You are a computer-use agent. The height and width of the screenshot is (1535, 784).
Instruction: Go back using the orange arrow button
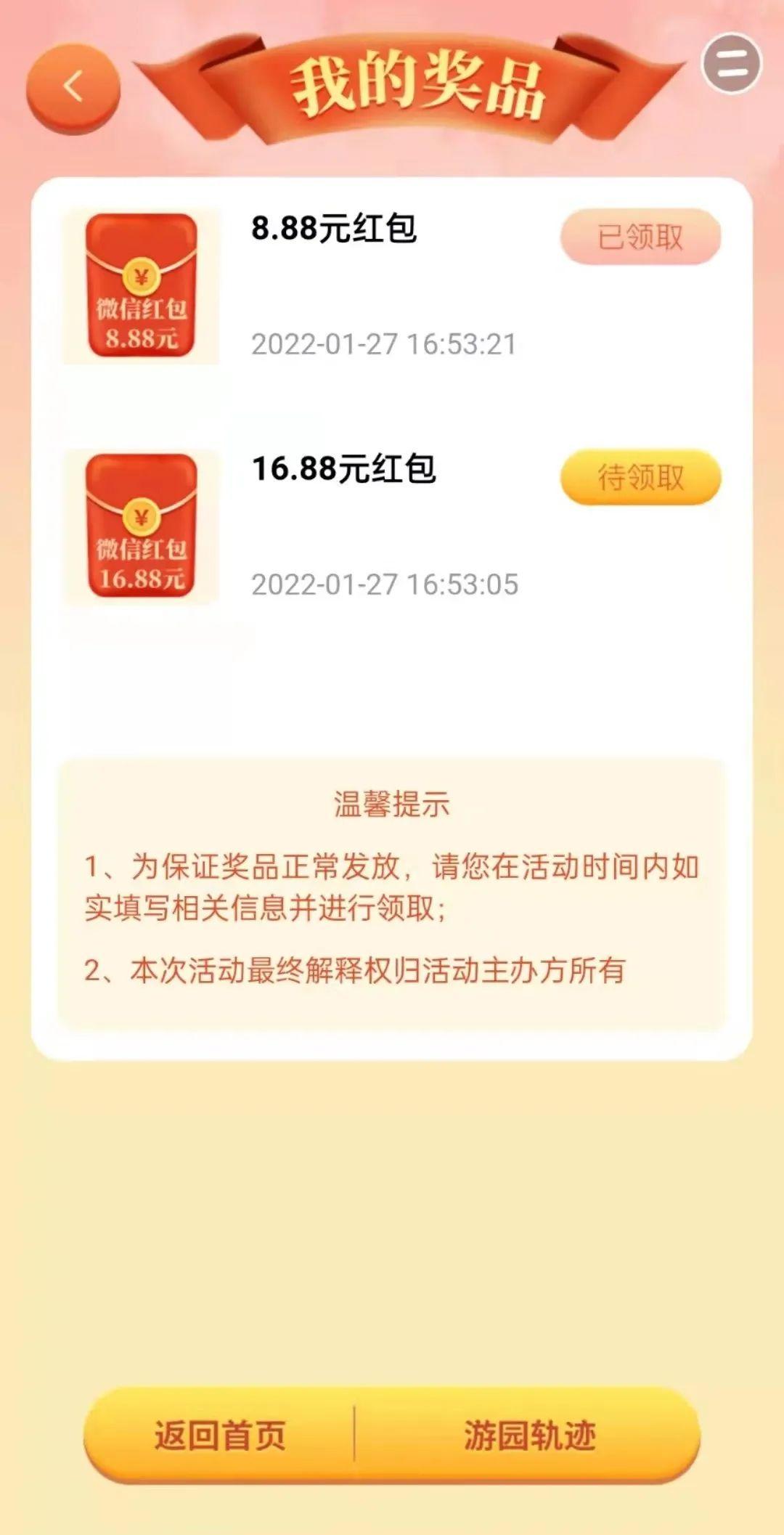(x=73, y=88)
